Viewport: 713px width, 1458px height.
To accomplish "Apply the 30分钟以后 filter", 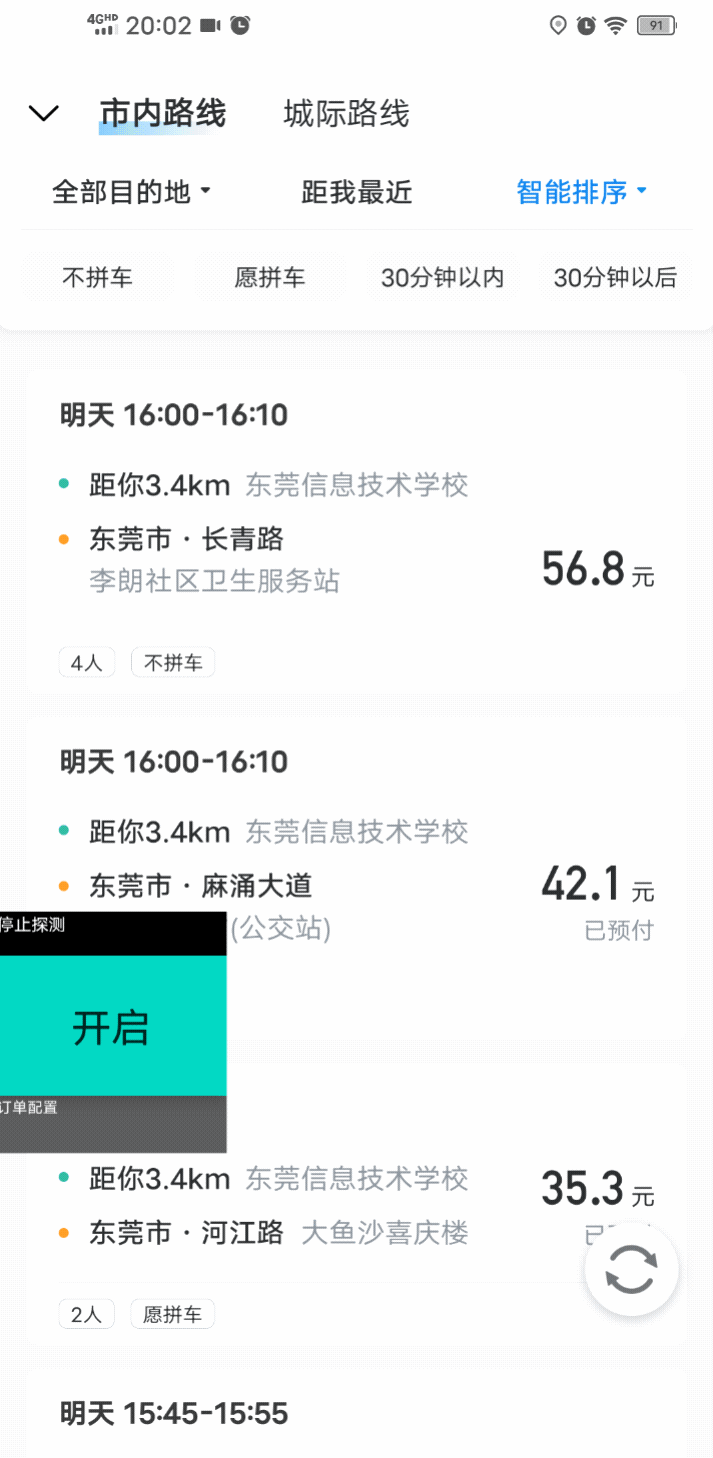I will [x=615, y=278].
